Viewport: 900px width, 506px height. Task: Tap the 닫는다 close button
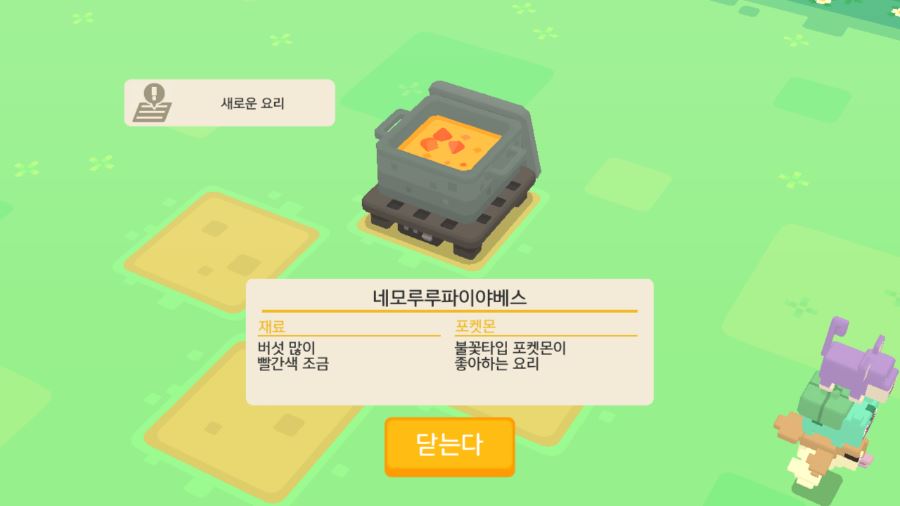coord(450,445)
